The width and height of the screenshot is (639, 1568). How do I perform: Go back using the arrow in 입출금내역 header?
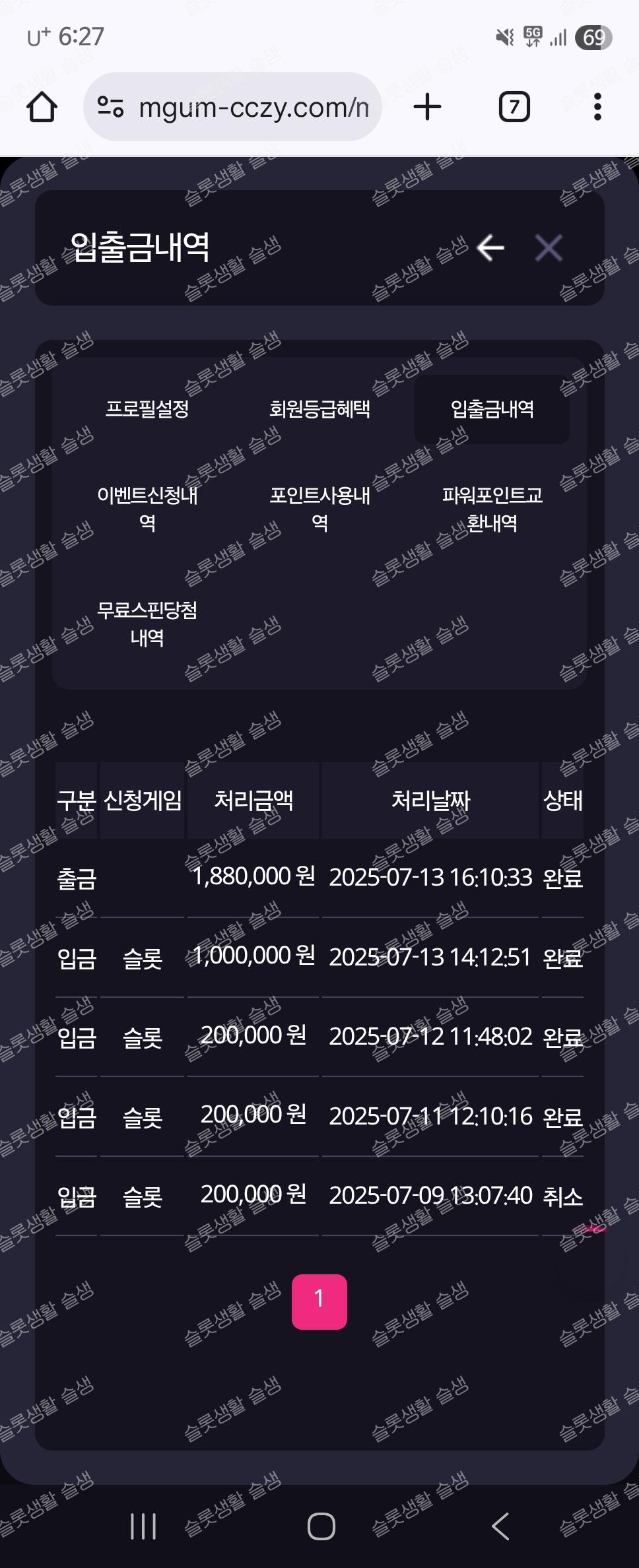click(x=490, y=248)
